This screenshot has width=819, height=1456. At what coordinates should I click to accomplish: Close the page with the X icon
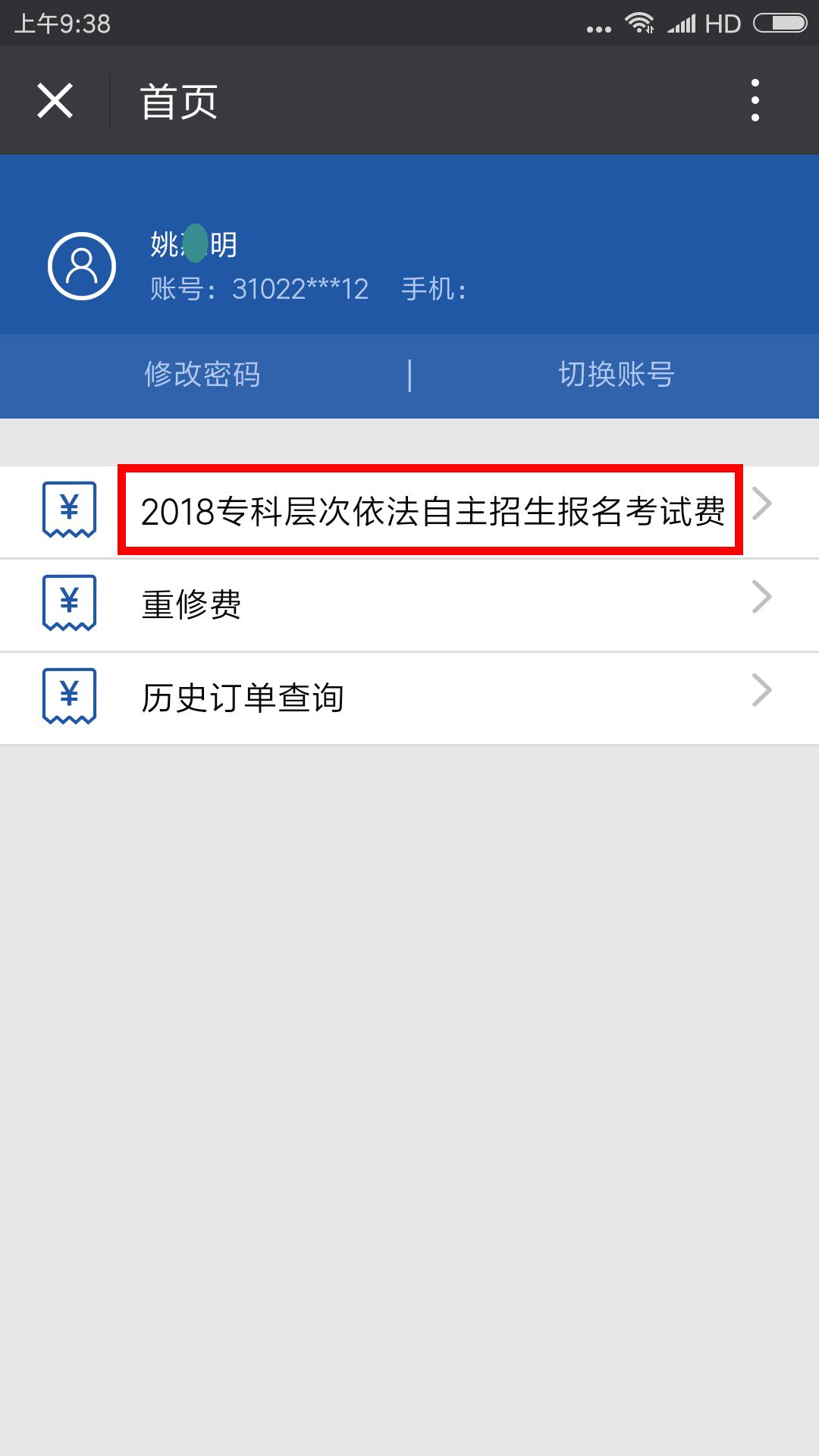pos(55,101)
